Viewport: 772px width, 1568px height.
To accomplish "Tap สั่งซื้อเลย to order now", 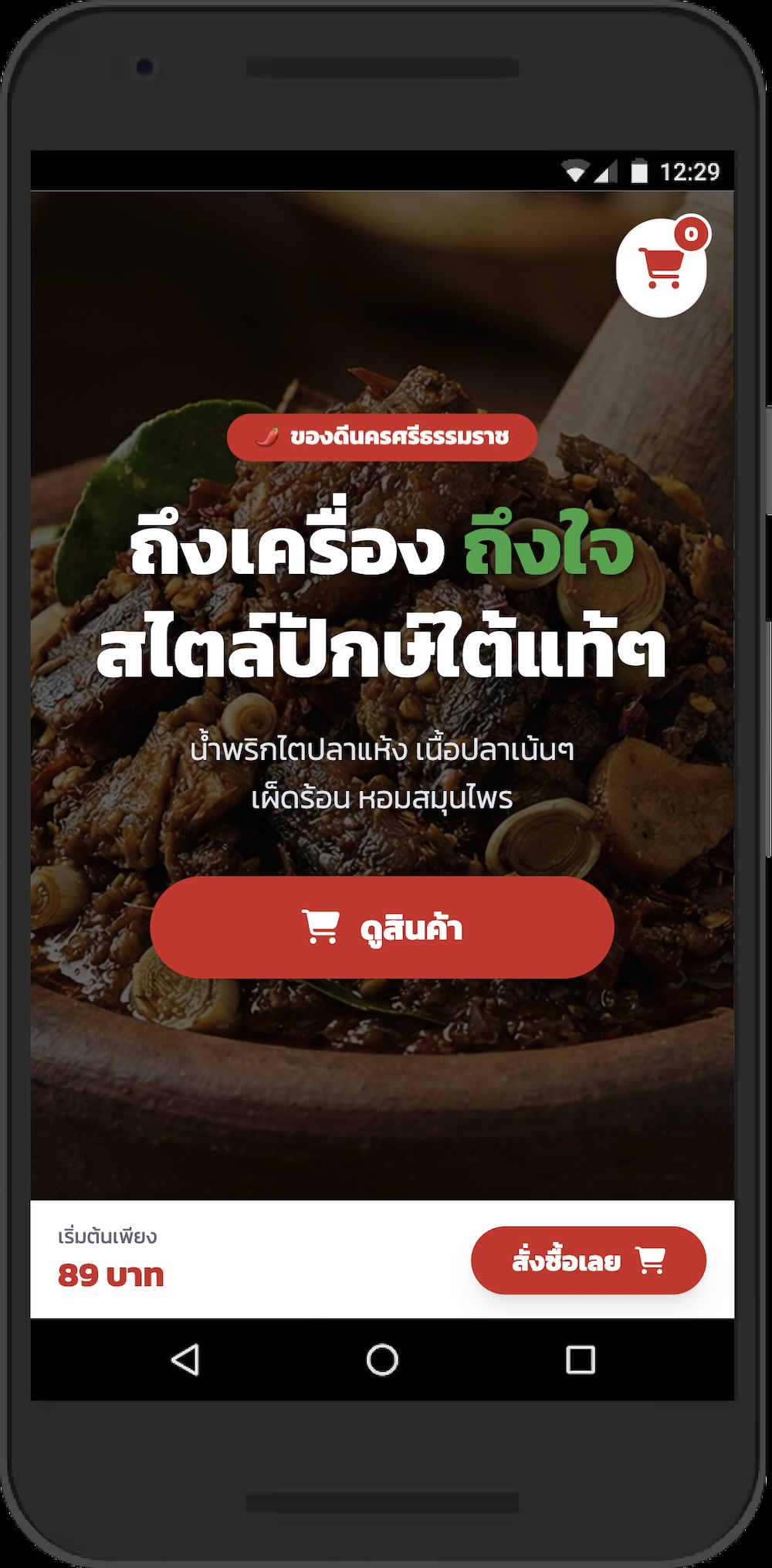I will click(x=588, y=1261).
